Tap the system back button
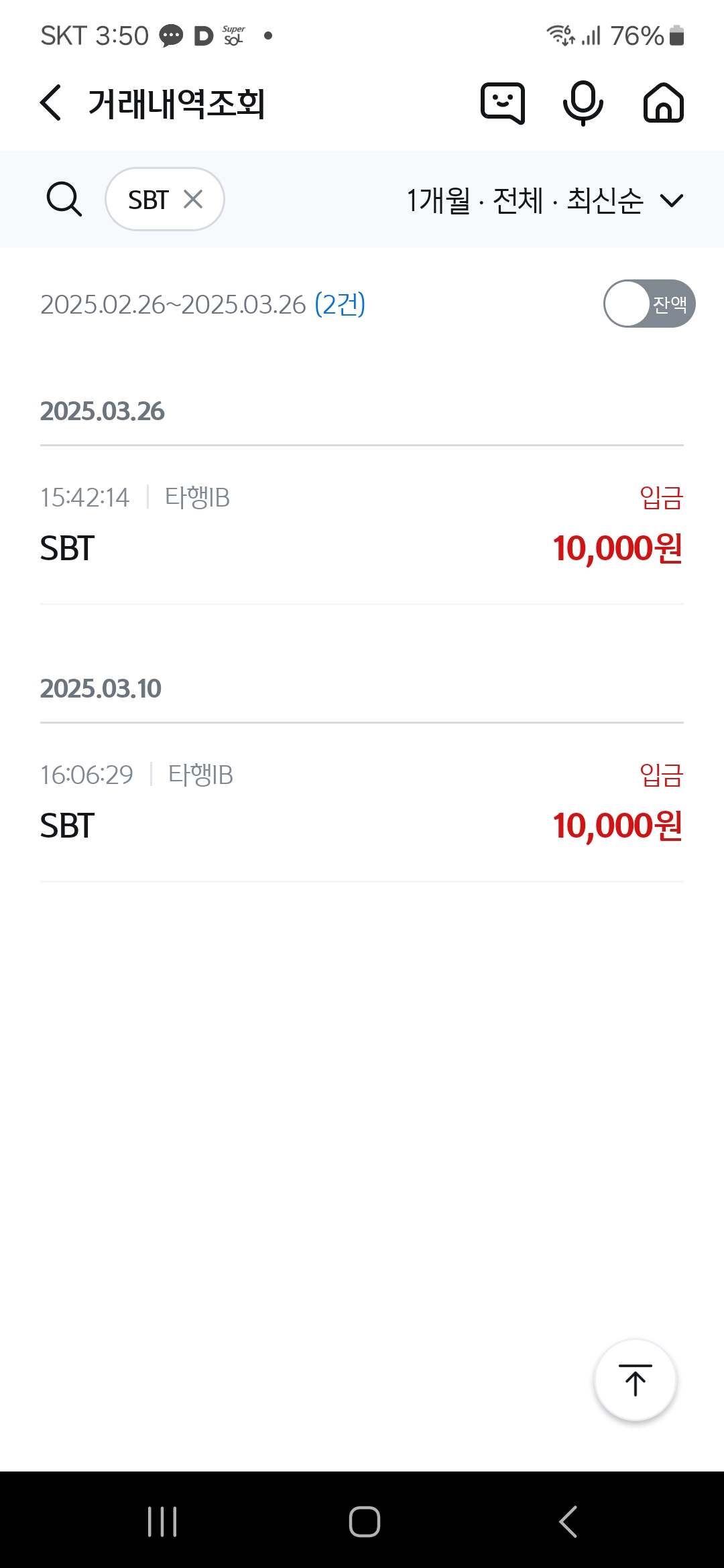Image resolution: width=724 pixels, height=1568 pixels. tap(568, 1521)
